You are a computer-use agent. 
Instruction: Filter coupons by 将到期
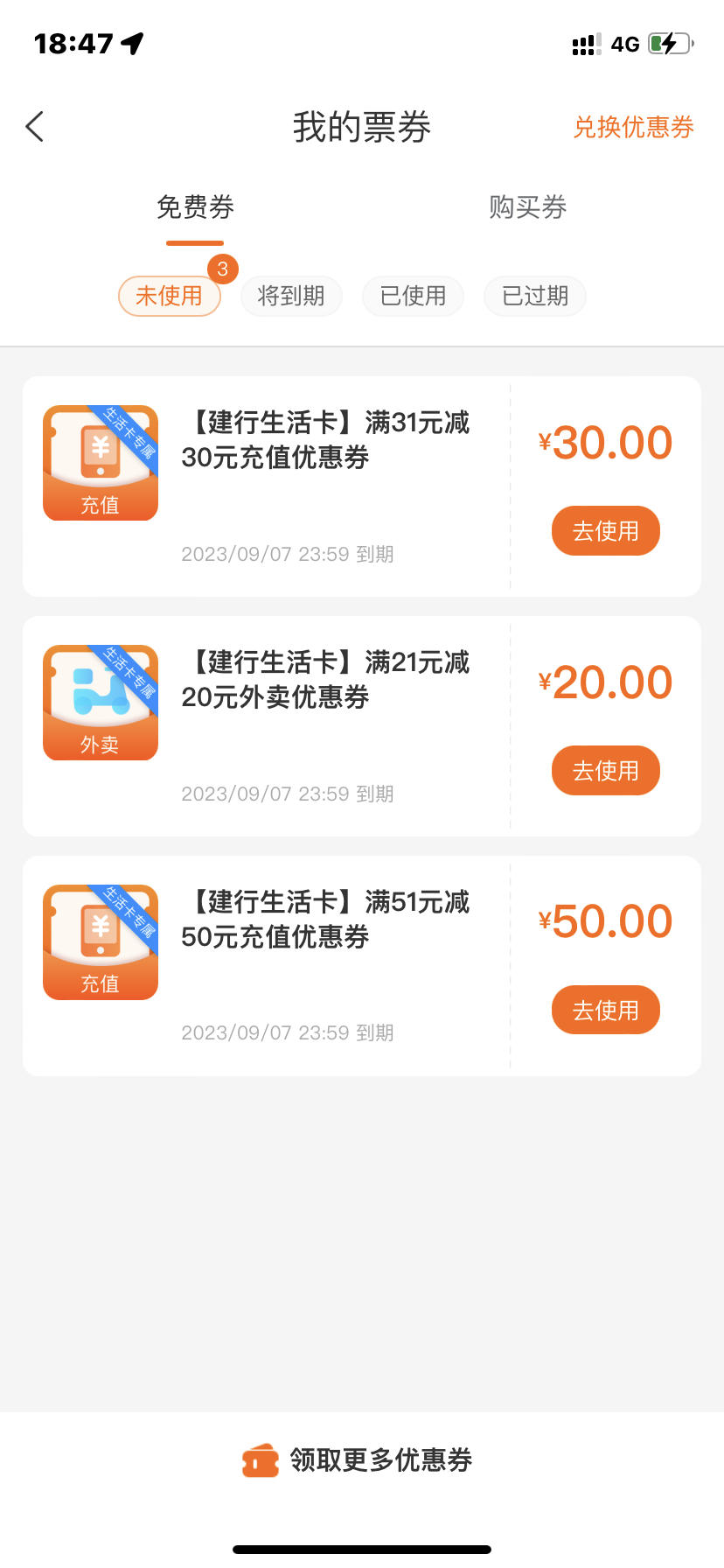(x=291, y=296)
